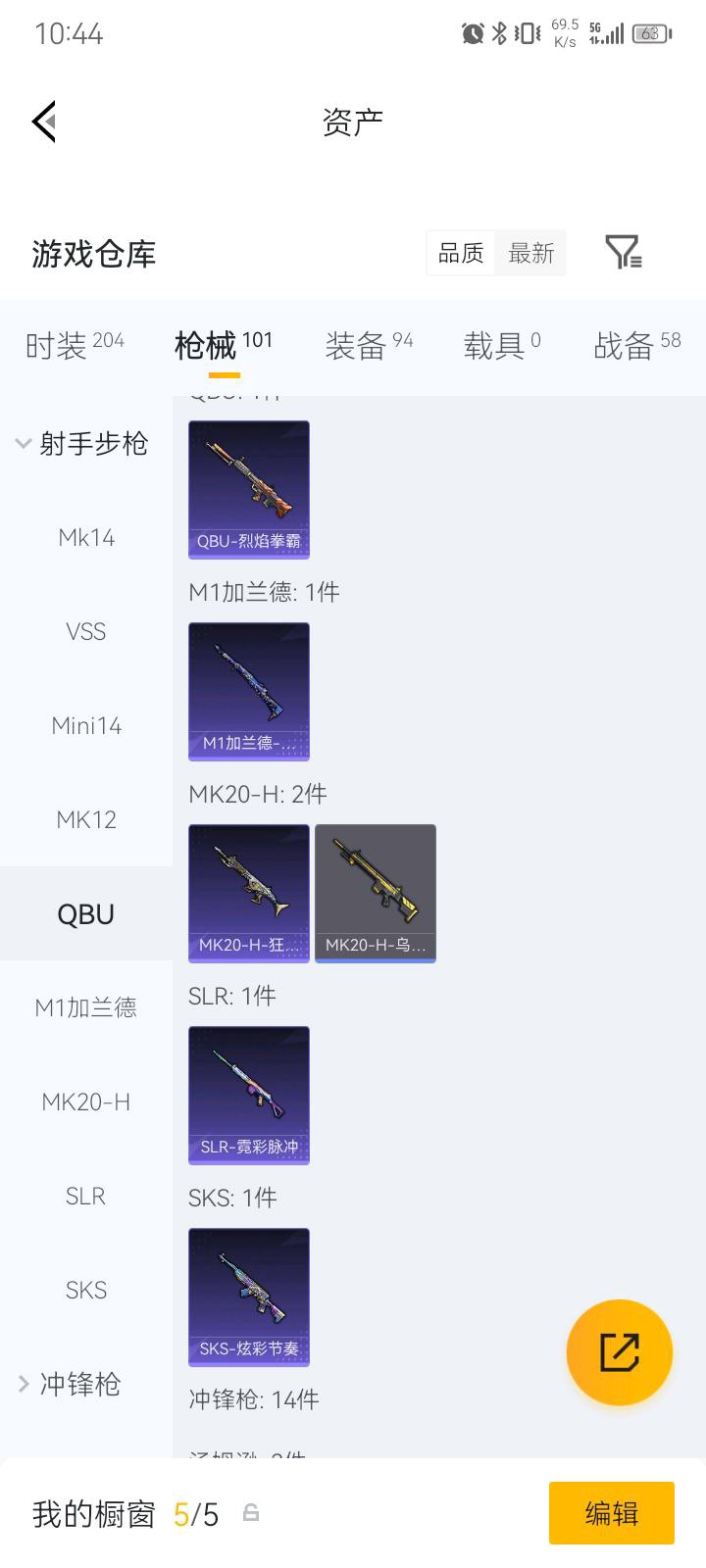706x1568 pixels.
Task: Select Mk14 in the sidebar
Action: coord(86,537)
